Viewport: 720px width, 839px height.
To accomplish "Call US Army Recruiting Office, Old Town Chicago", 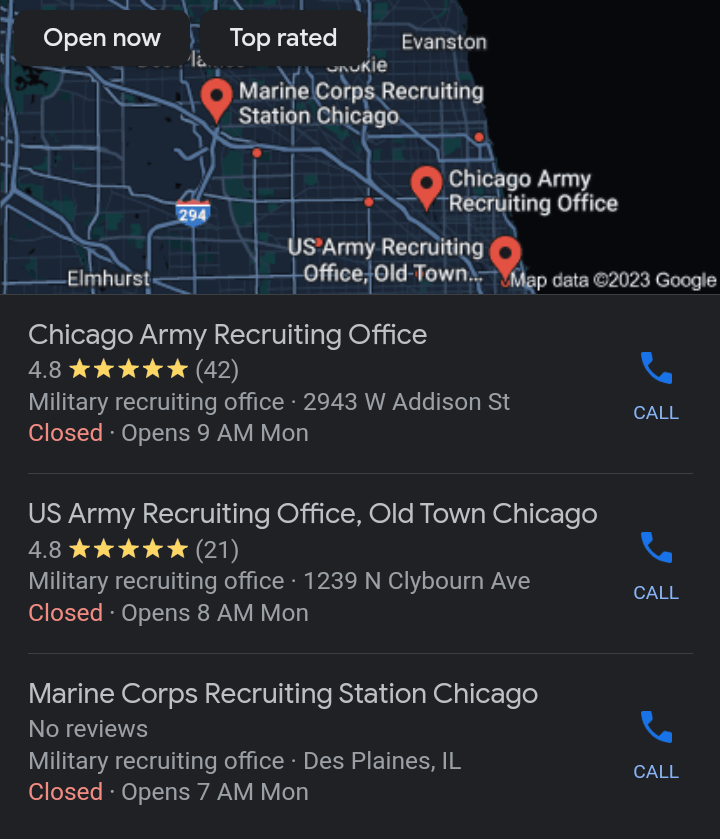I will pyautogui.click(x=656, y=563).
